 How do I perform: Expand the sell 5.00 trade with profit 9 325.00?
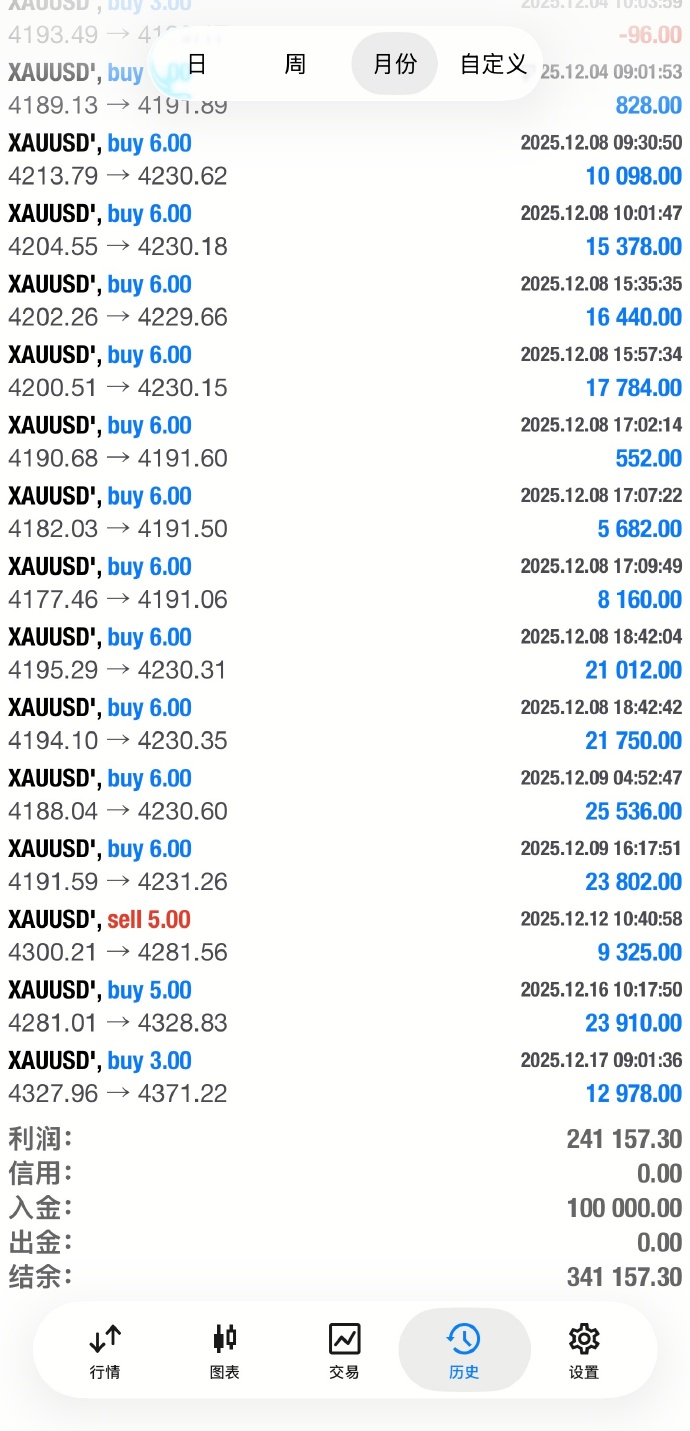(x=345, y=936)
